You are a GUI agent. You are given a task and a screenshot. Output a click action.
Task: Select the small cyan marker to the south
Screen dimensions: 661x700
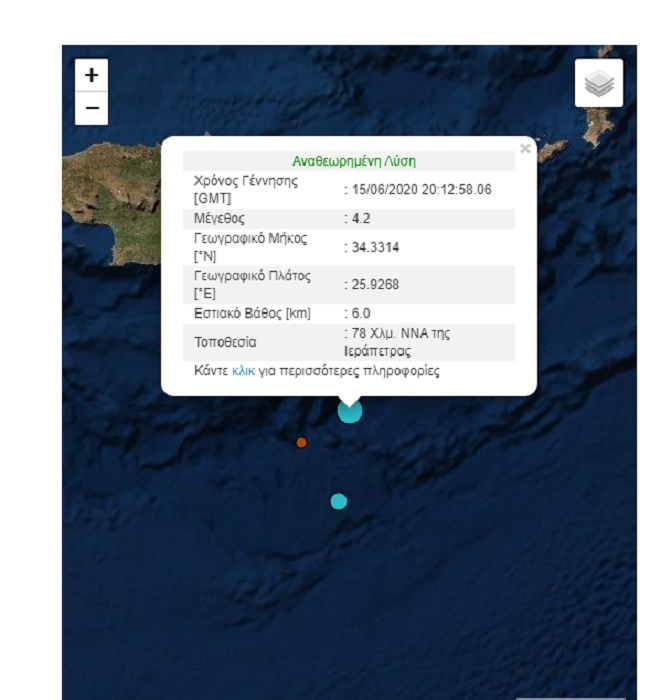339,501
